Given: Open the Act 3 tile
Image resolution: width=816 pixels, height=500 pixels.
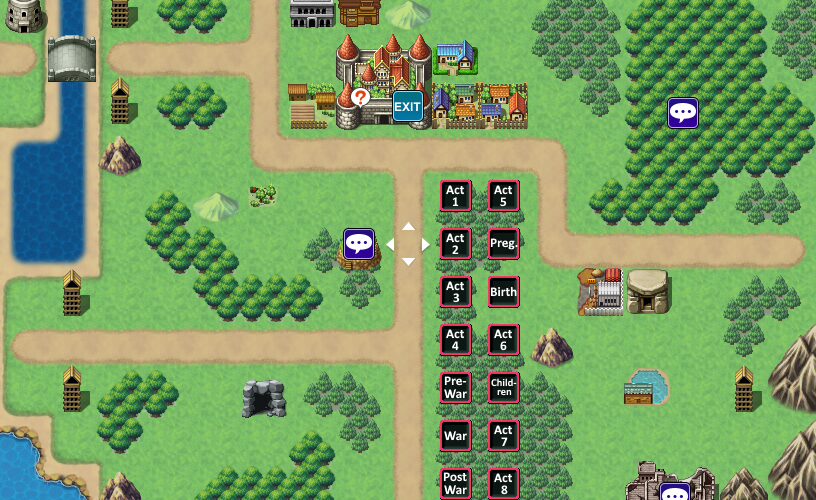Looking at the screenshot, I should click(455, 292).
